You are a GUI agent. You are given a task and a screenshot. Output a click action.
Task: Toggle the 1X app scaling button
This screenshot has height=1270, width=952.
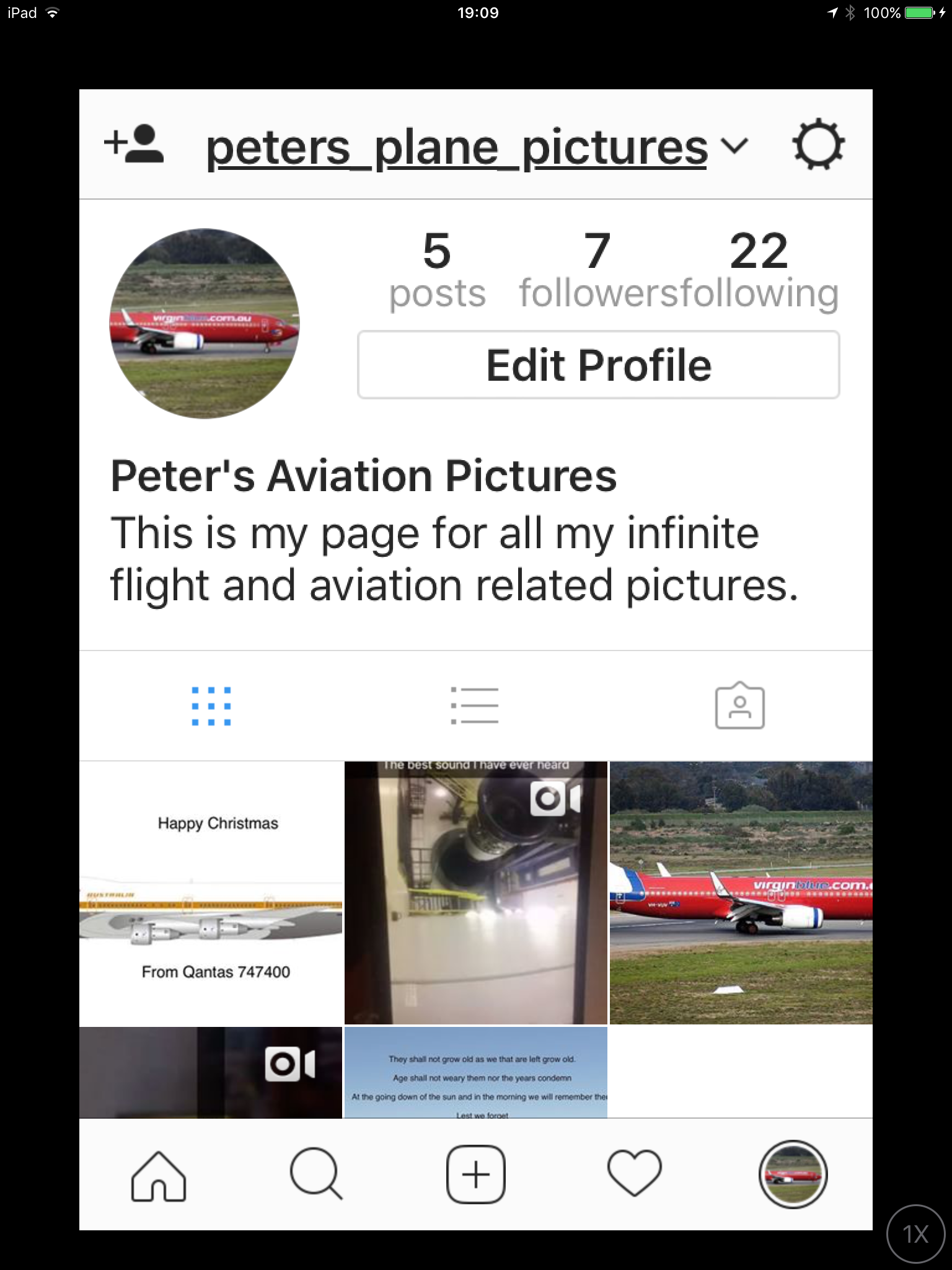(915, 1234)
